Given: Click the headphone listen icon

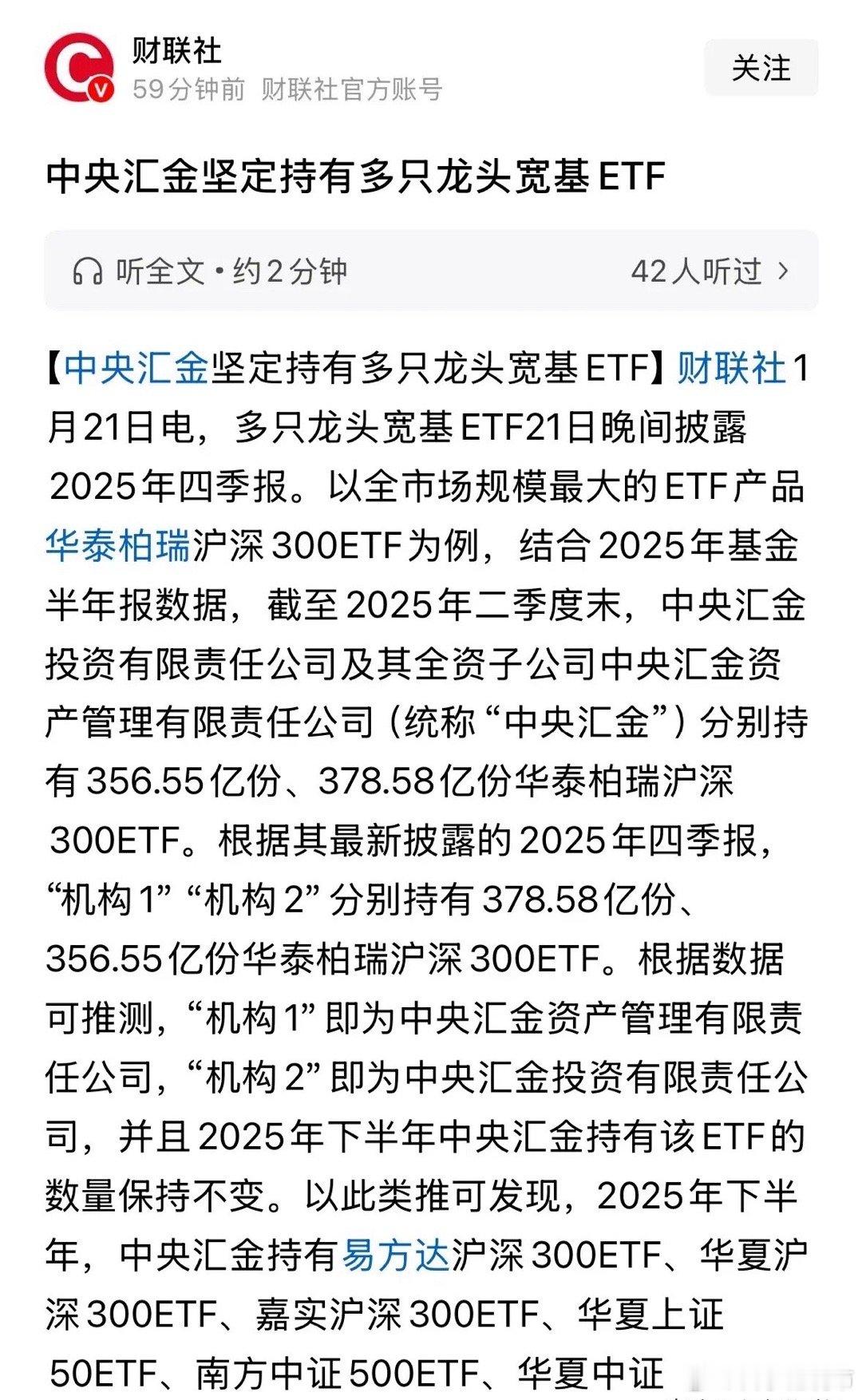Looking at the screenshot, I should pos(90,272).
